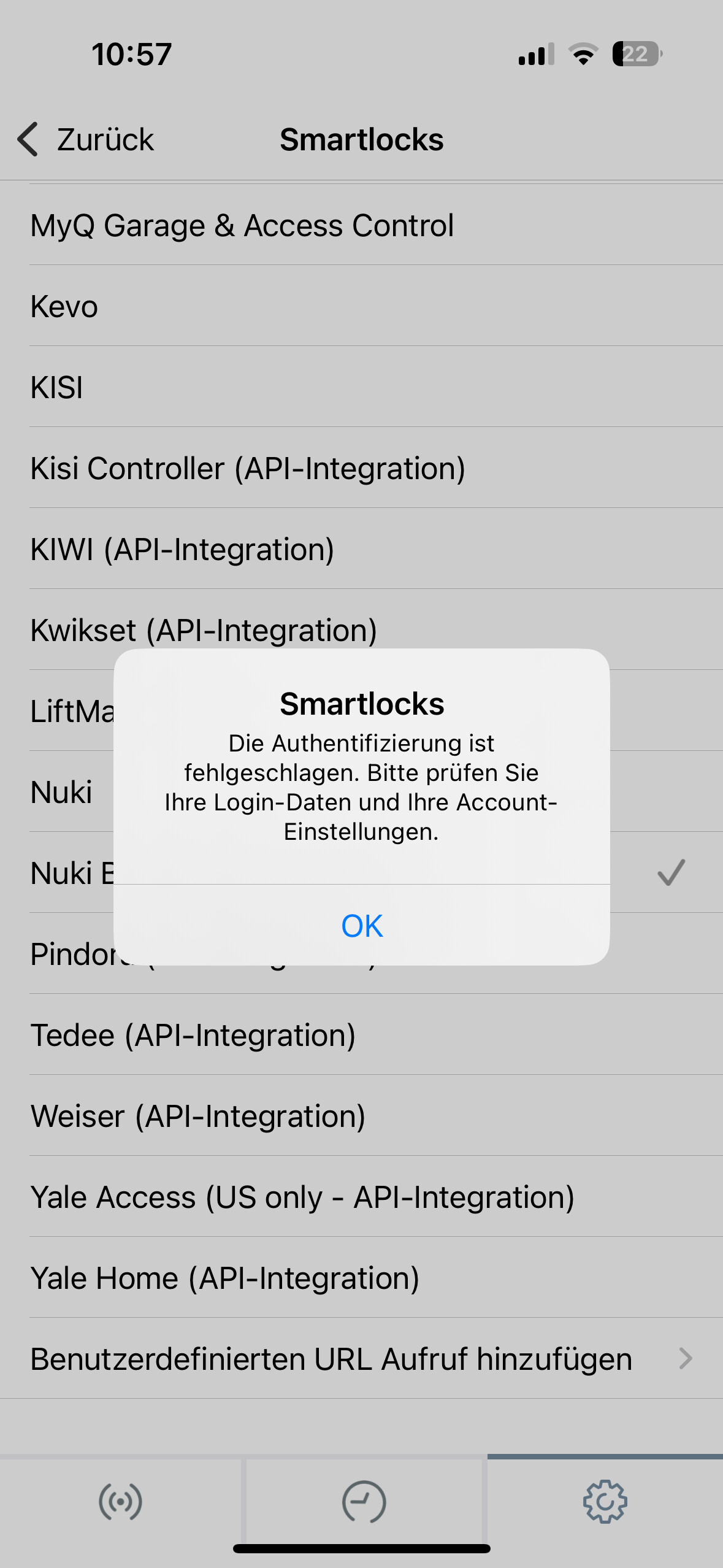Viewport: 723px width, 1568px height.
Task: Dismiss the authentication error with OK
Action: [362, 925]
